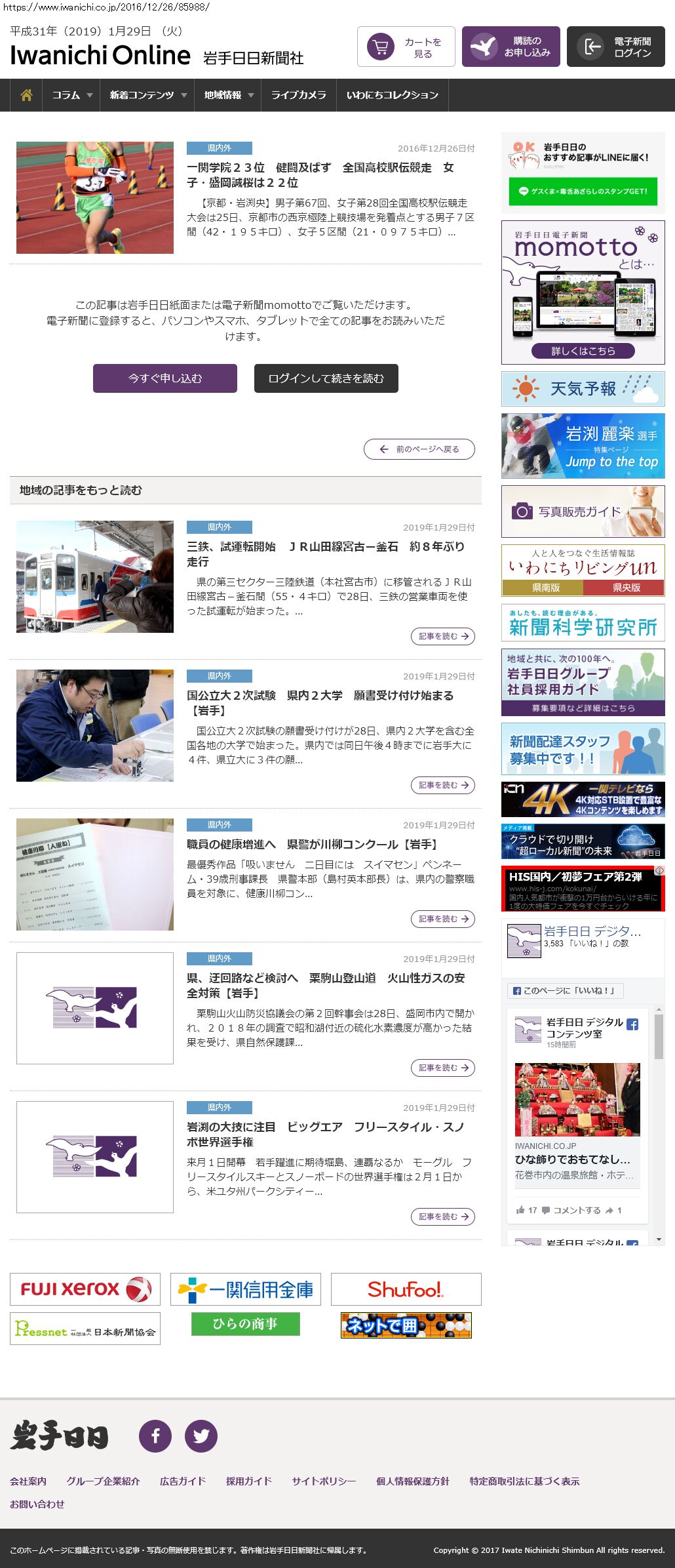Get the LINE stamp from green banner
This screenshot has width=675, height=1568.
tap(583, 191)
